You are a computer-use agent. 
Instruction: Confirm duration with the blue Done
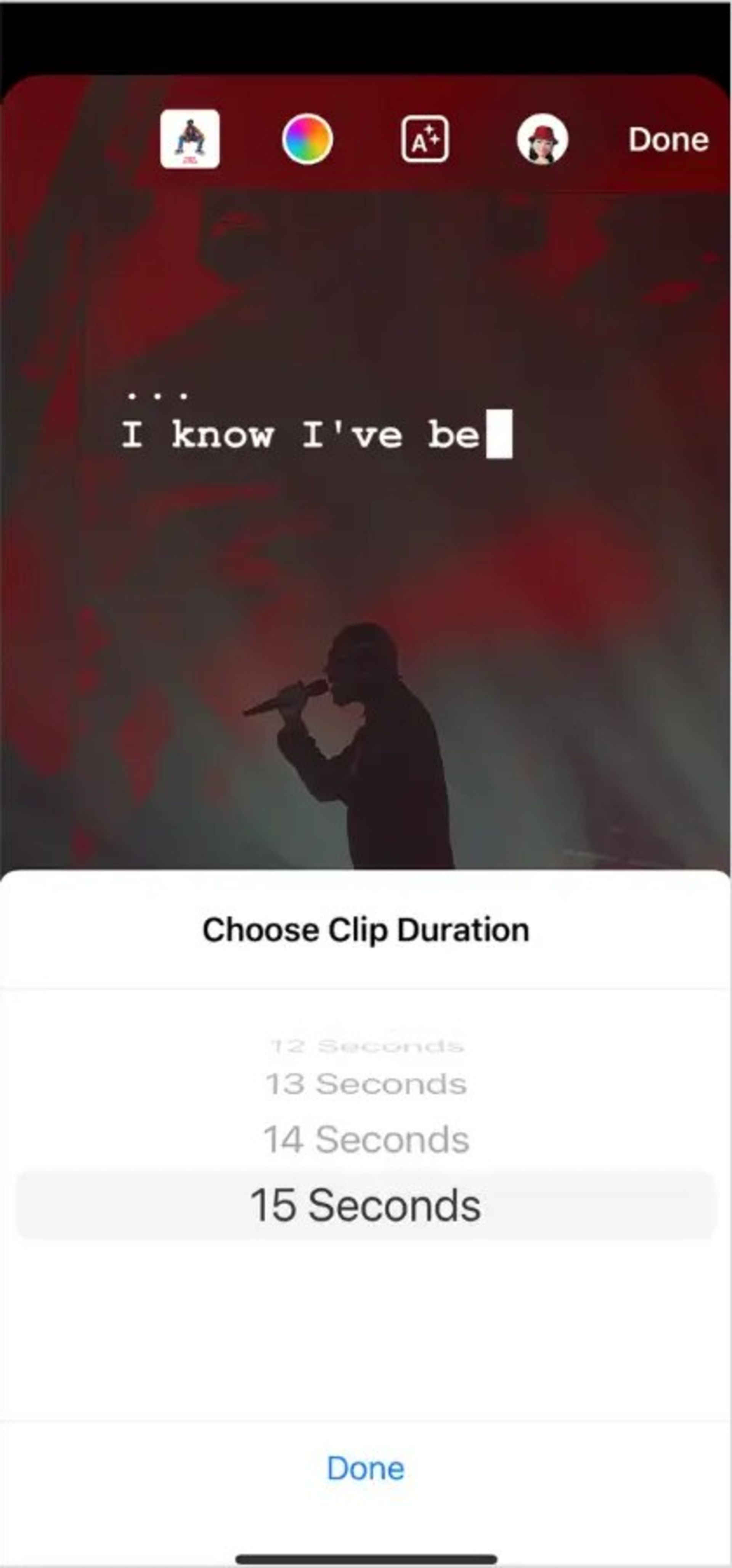(365, 1467)
